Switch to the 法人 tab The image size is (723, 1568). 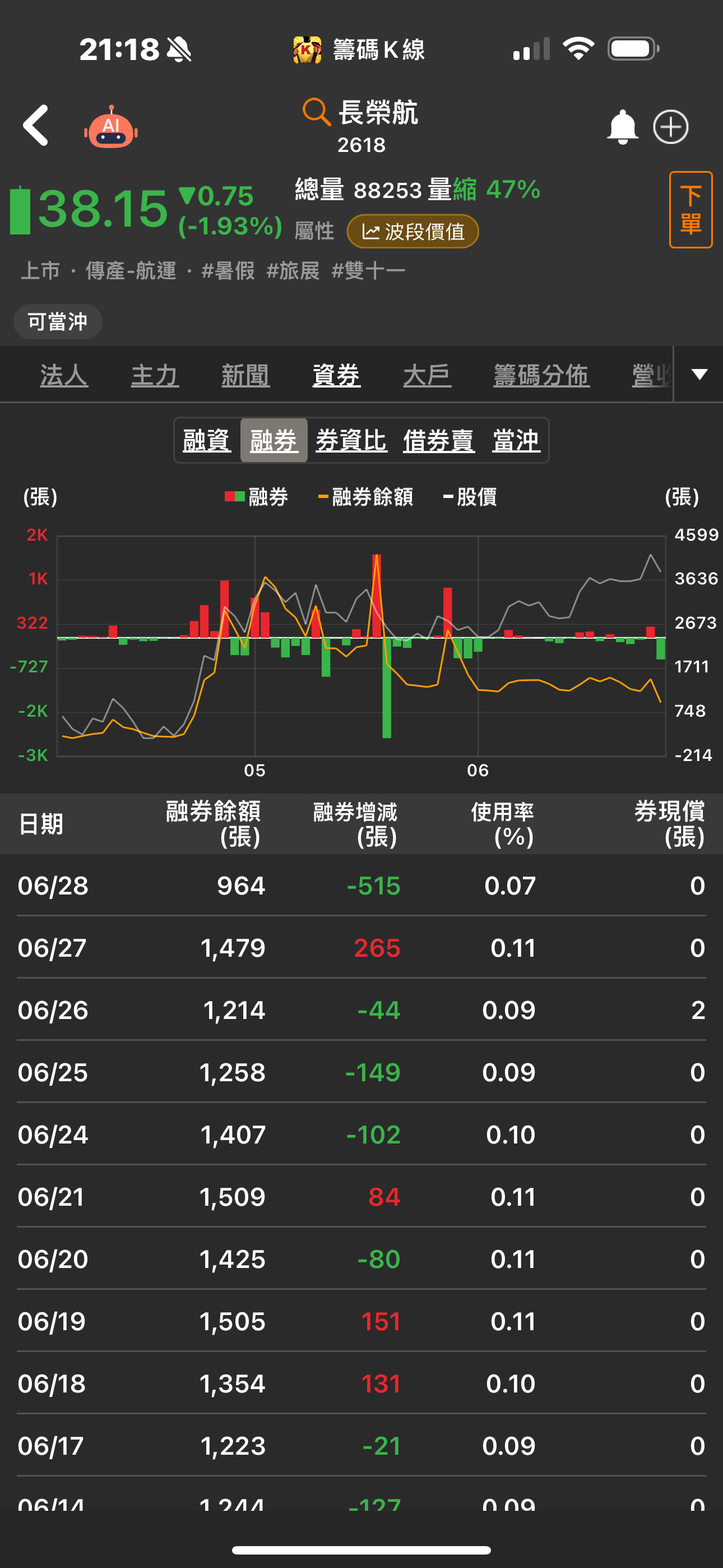click(x=64, y=375)
